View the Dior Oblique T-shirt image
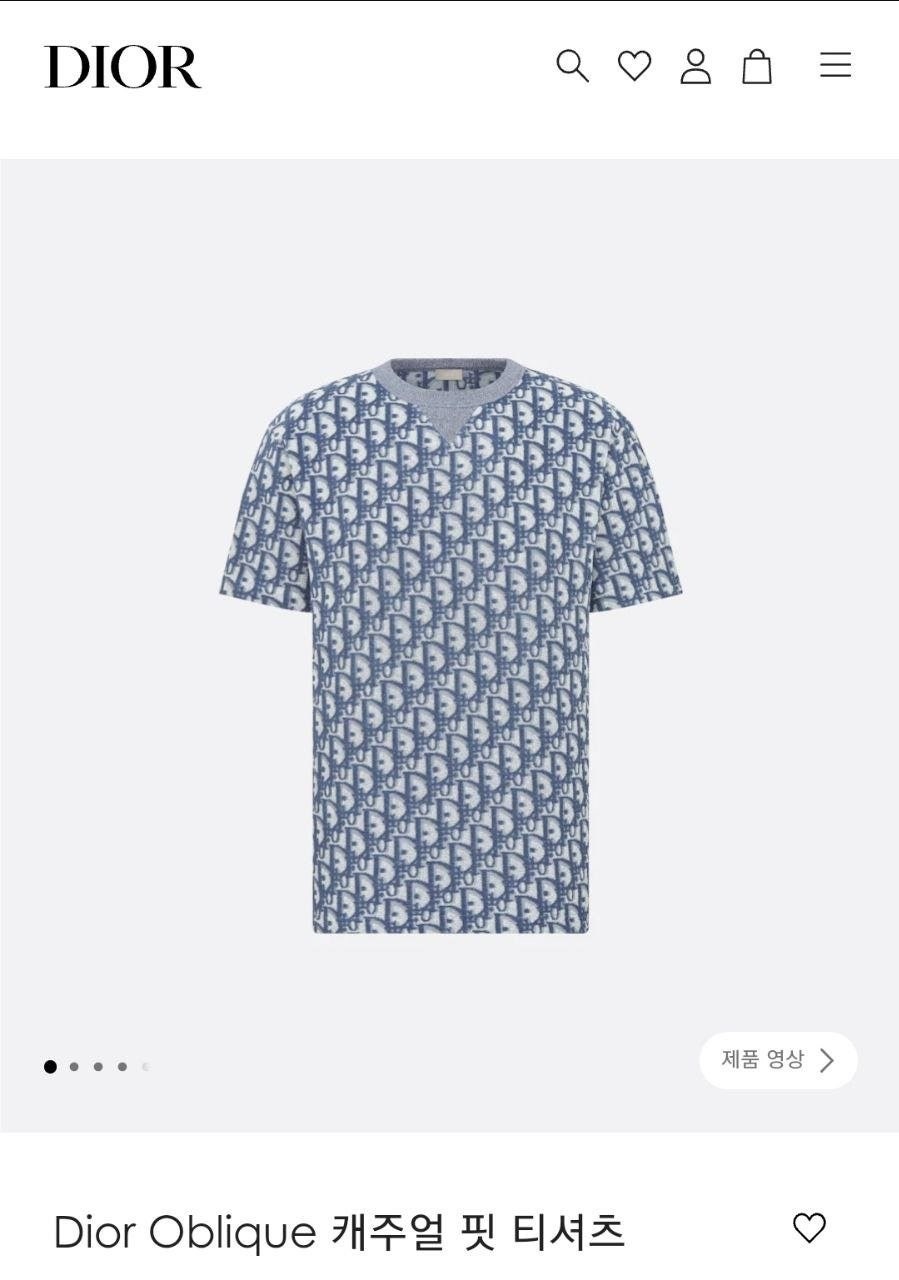899x1280 pixels. (450, 645)
